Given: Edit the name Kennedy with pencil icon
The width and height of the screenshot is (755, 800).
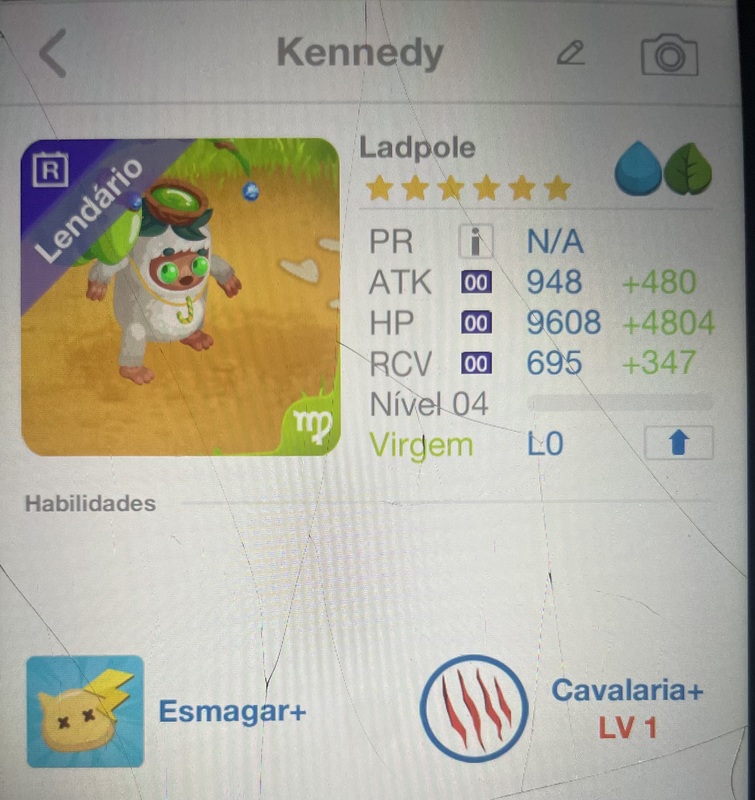Looking at the screenshot, I should 570,54.
